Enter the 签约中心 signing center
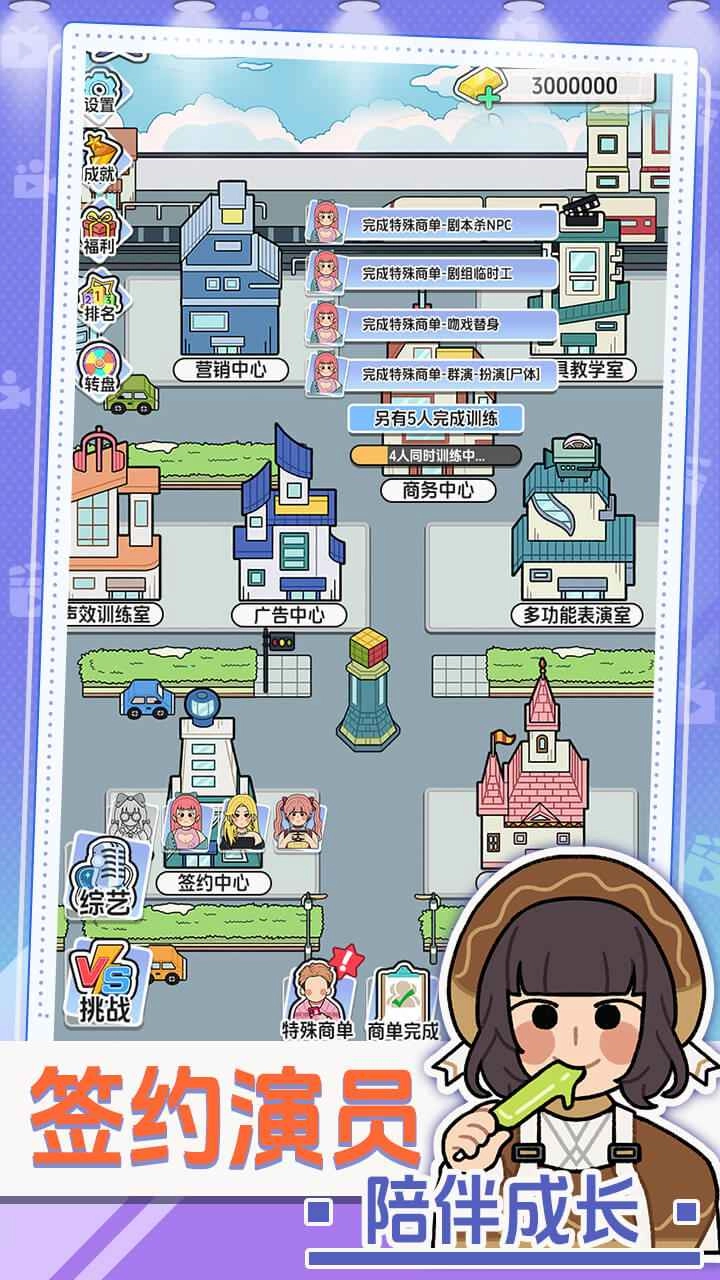Screen dimensions: 720x1280 [216, 880]
